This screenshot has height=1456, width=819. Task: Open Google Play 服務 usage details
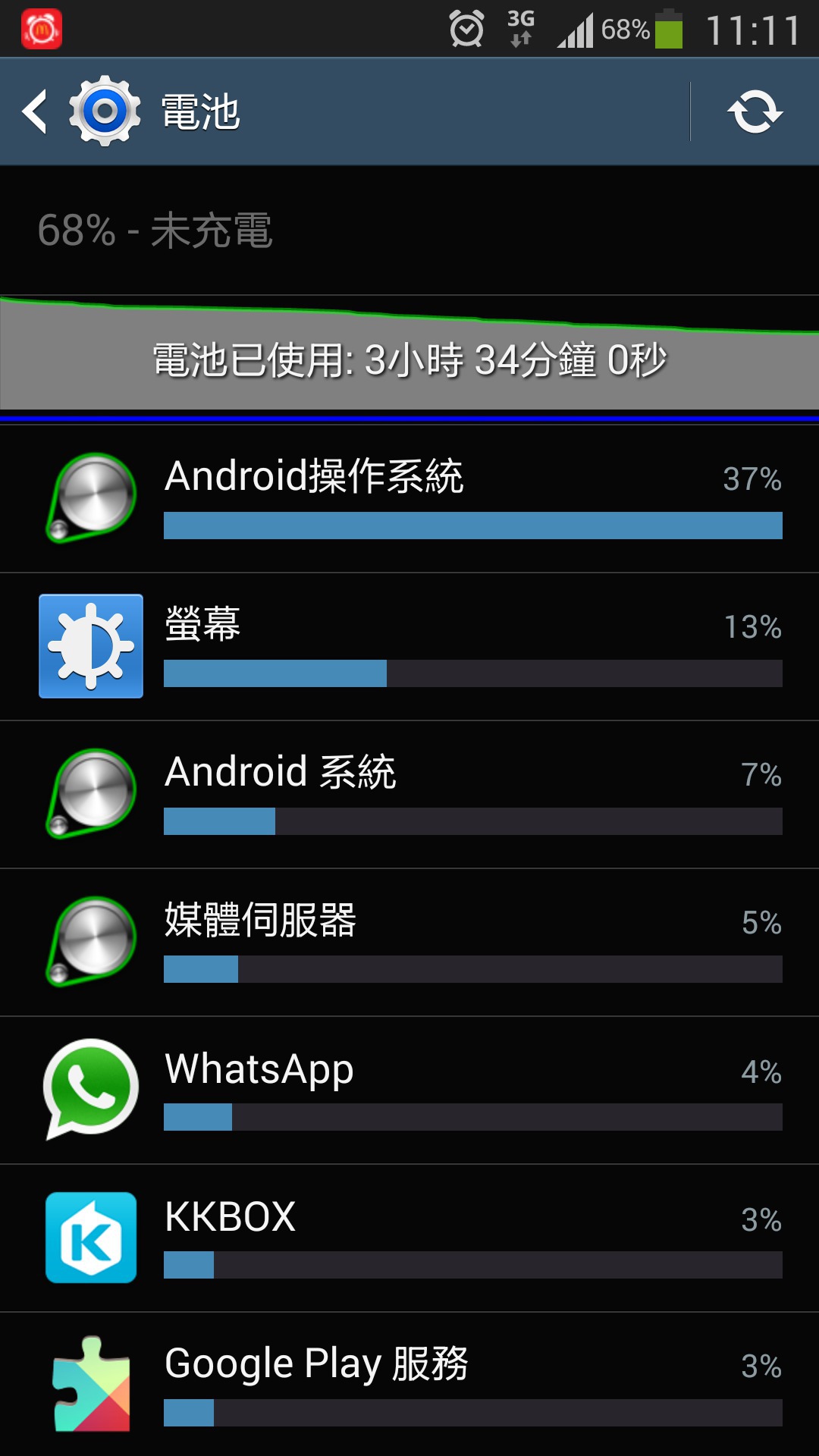click(409, 1385)
